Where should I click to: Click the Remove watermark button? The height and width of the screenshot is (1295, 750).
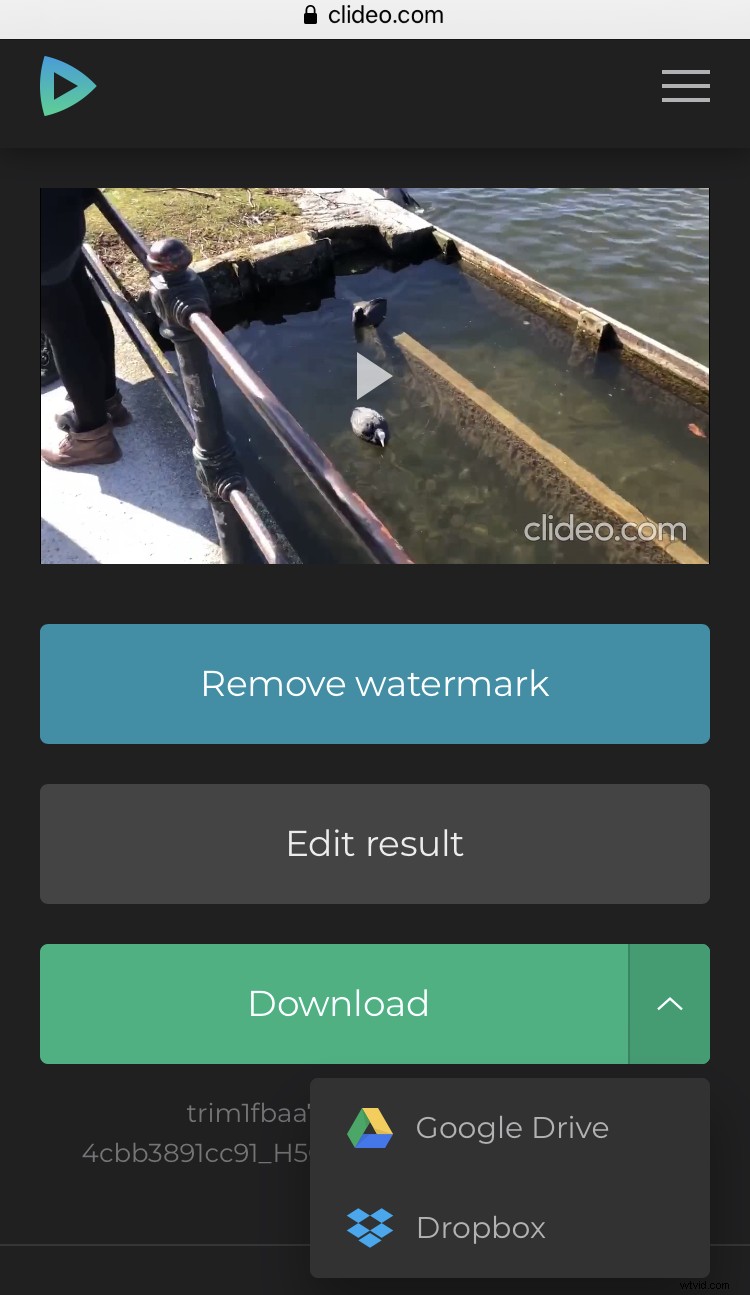click(x=374, y=683)
